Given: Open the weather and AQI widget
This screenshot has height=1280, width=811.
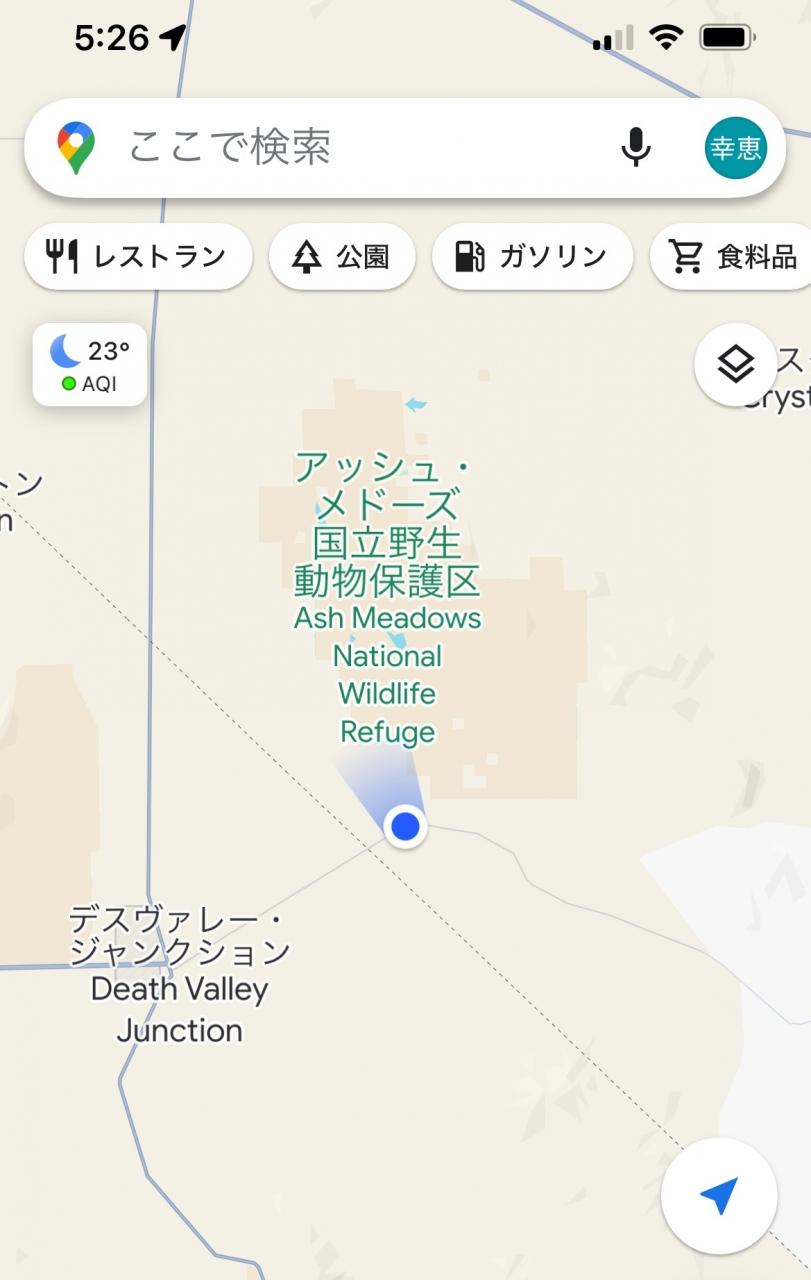Looking at the screenshot, I should pyautogui.click(x=90, y=365).
